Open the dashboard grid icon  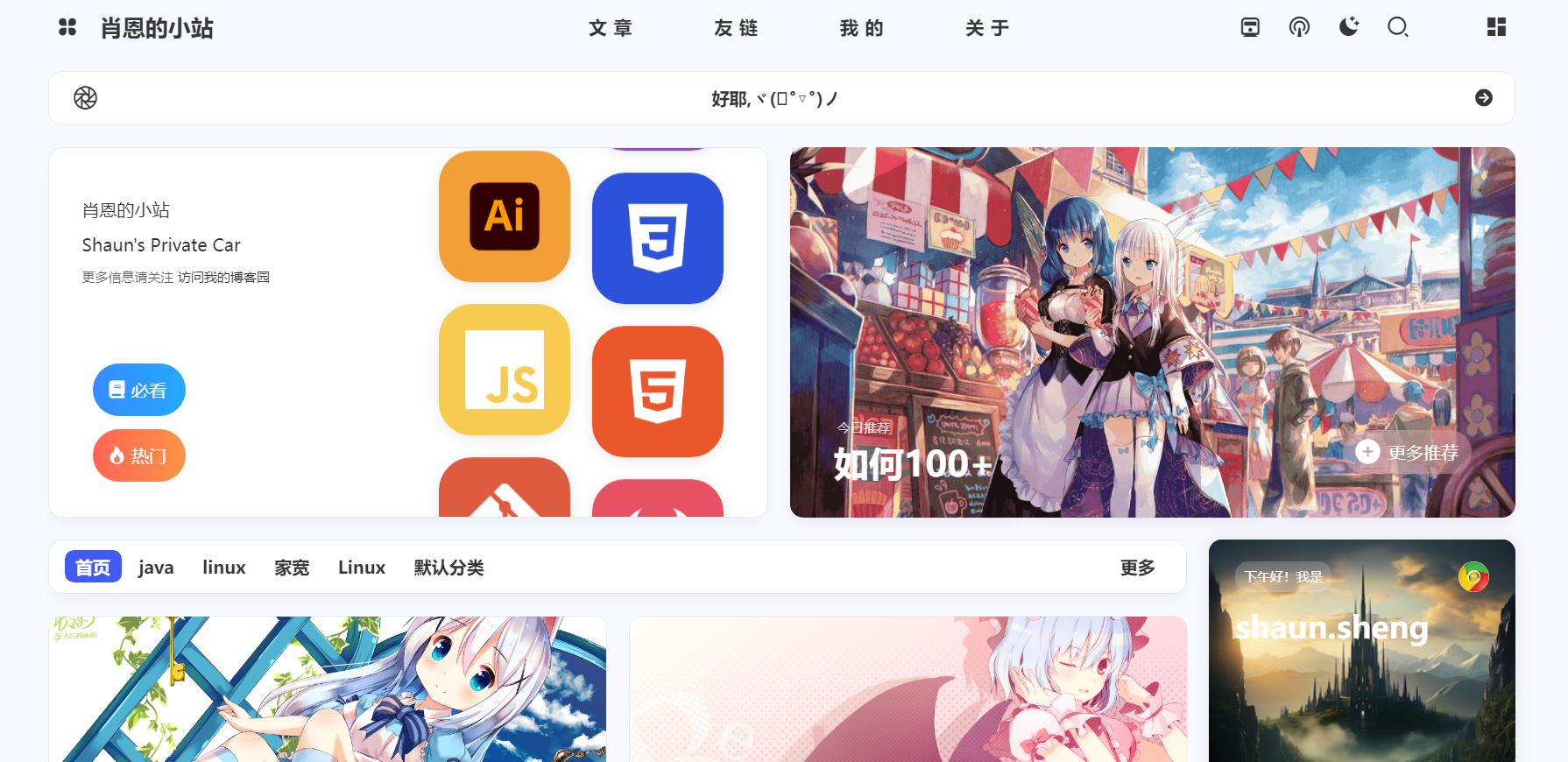tap(1496, 27)
